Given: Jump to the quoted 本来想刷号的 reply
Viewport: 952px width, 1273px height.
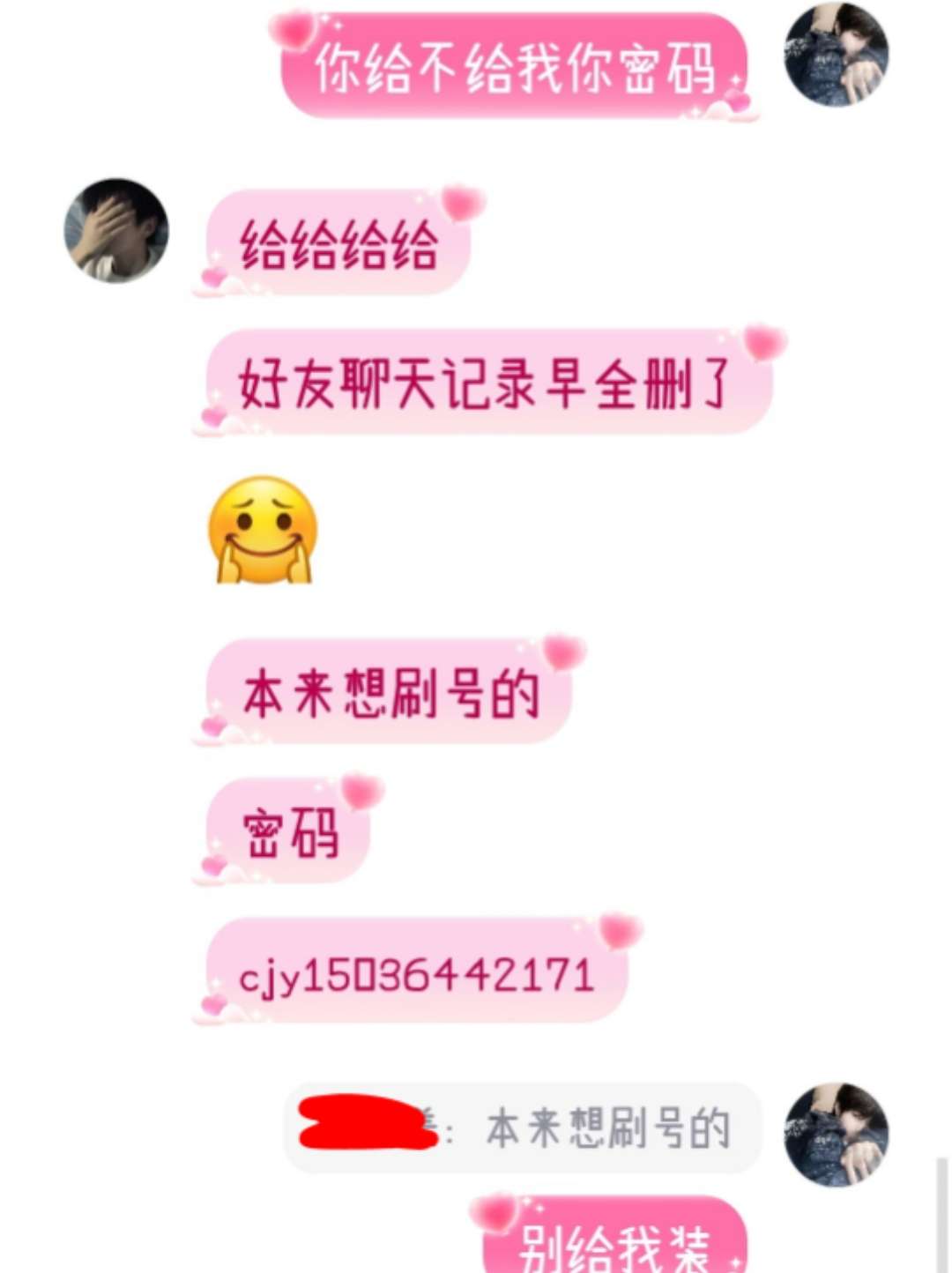Looking at the screenshot, I should pyautogui.click(x=522, y=1128).
